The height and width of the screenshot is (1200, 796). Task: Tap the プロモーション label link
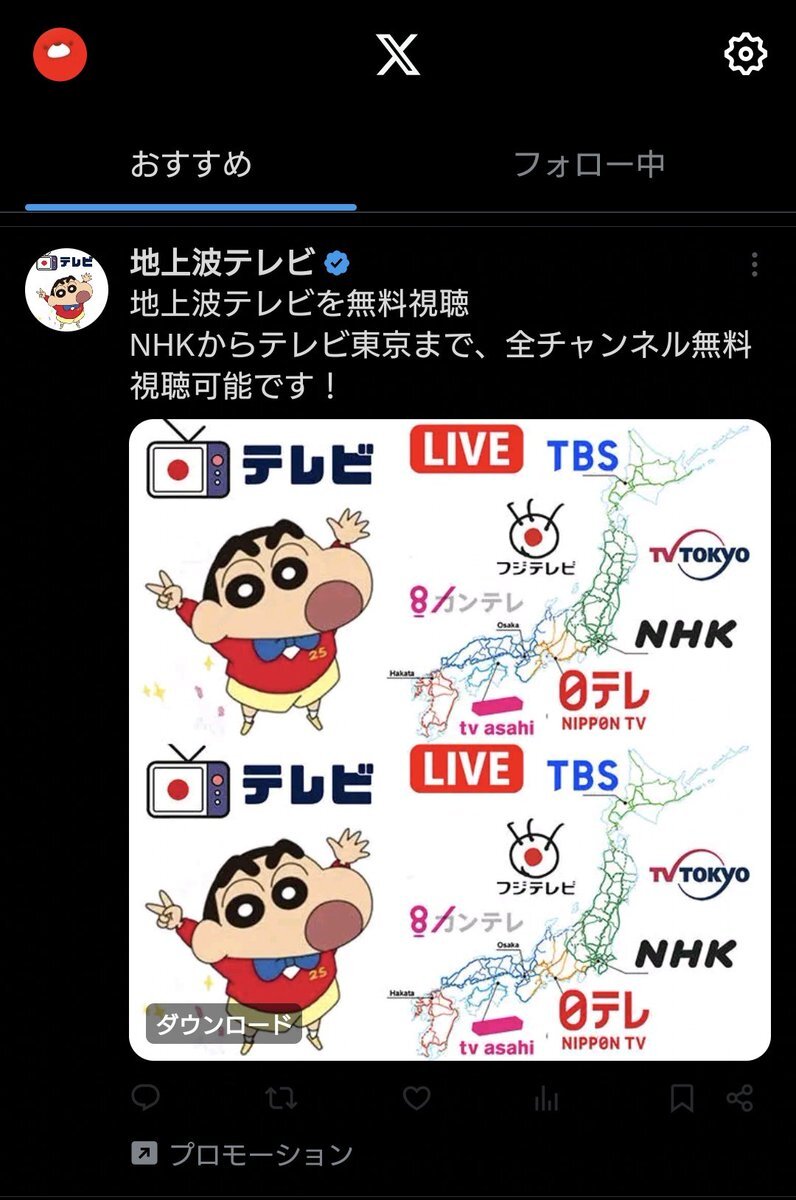pos(243,1154)
